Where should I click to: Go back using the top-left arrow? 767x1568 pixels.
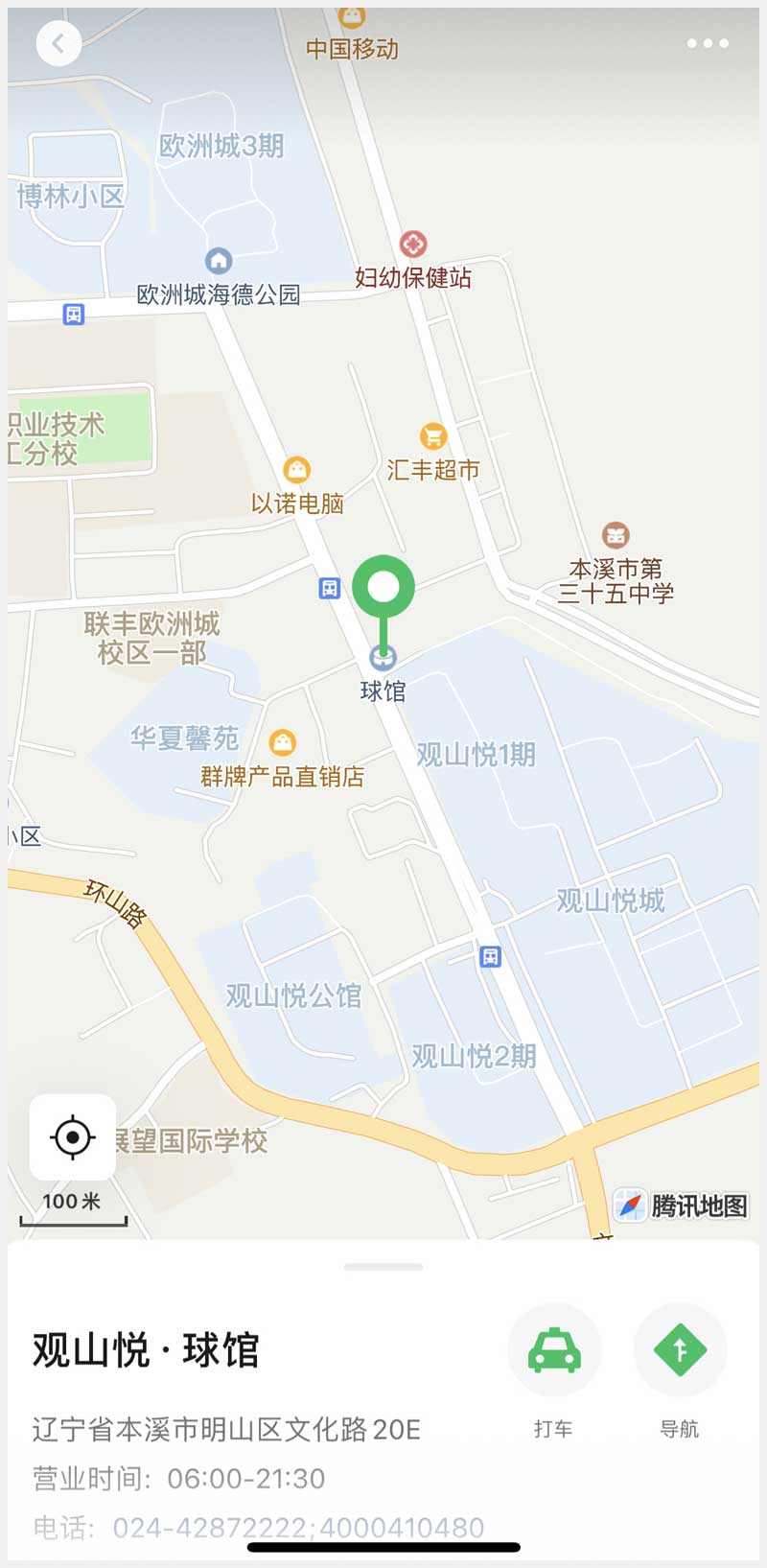(58, 43)
